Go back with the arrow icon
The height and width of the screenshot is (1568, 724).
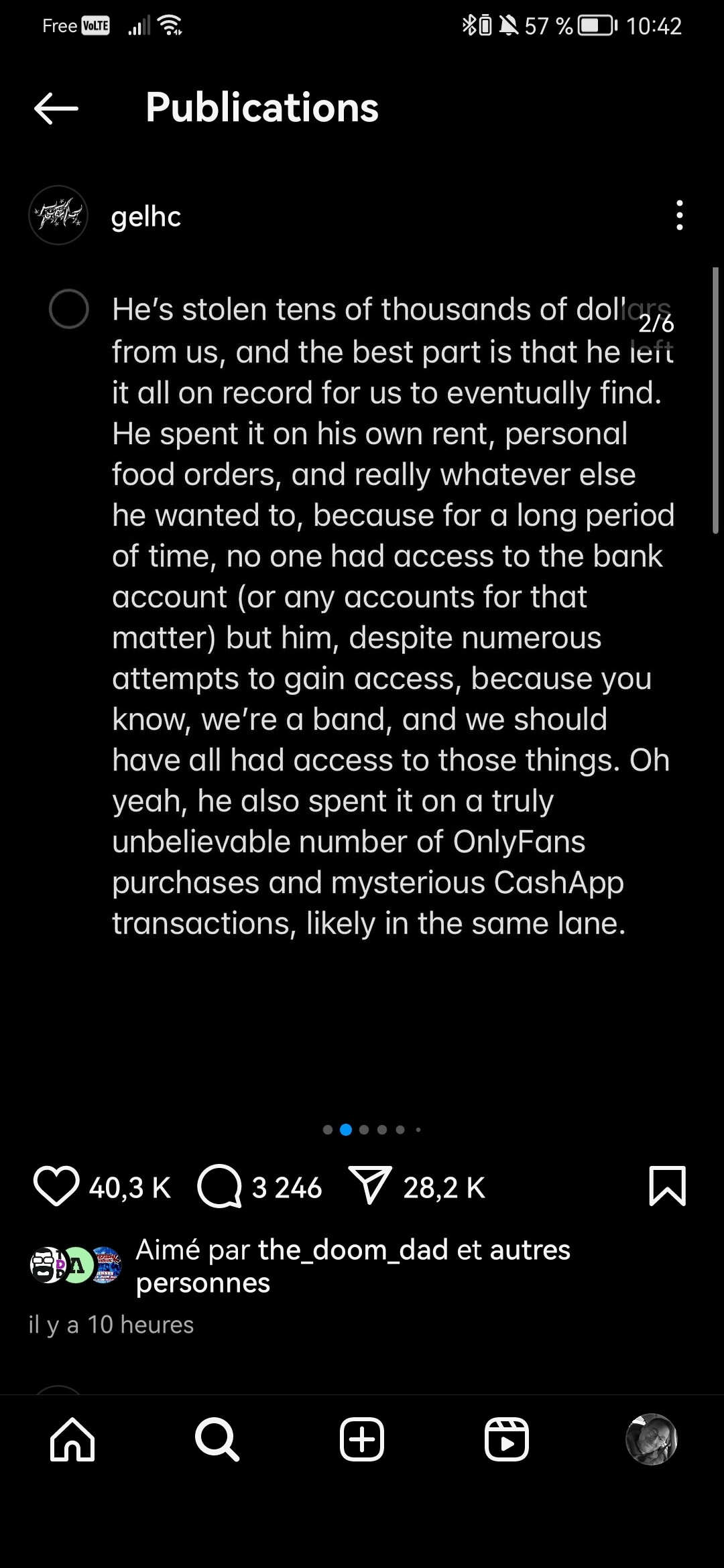coord(56,109)
